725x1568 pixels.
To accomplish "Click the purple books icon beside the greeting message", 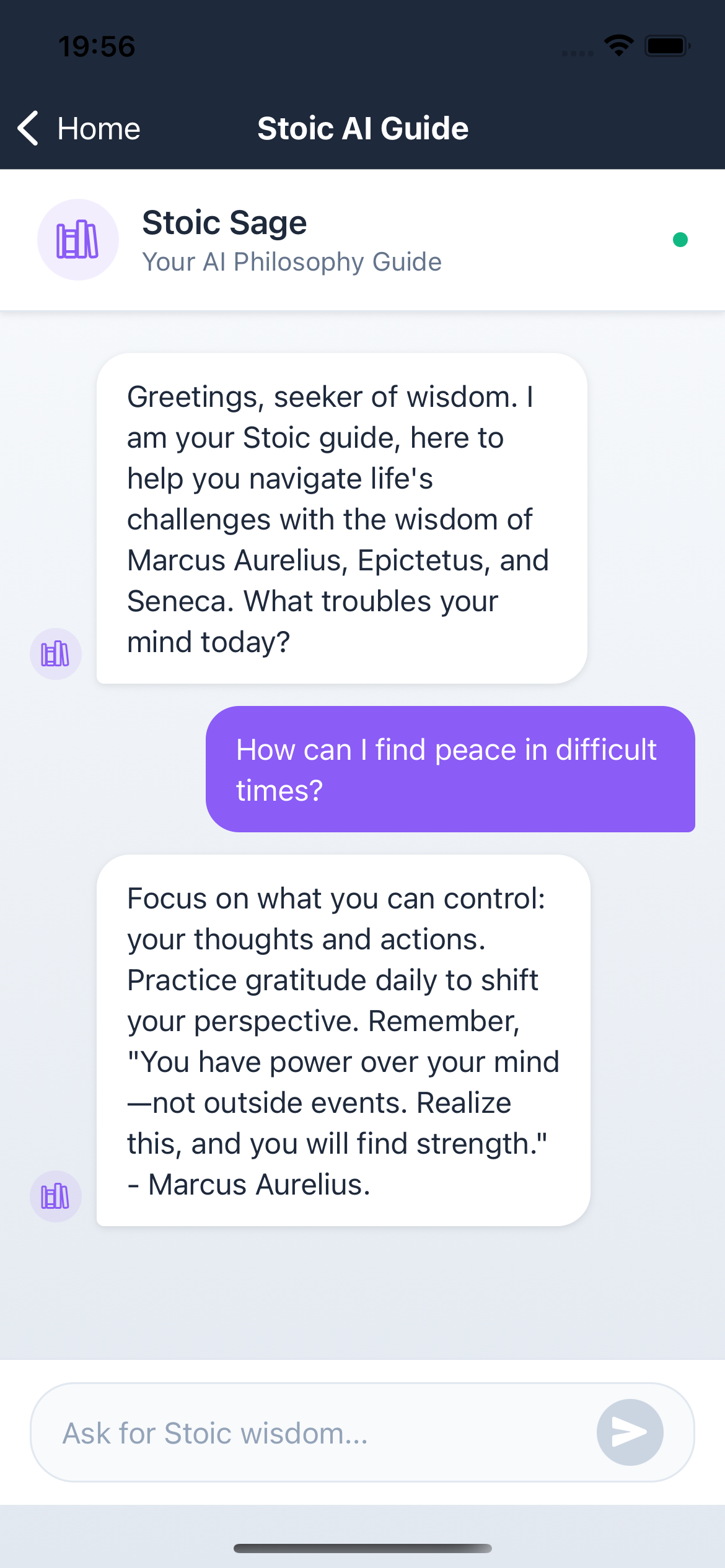I will pos(55,653).
